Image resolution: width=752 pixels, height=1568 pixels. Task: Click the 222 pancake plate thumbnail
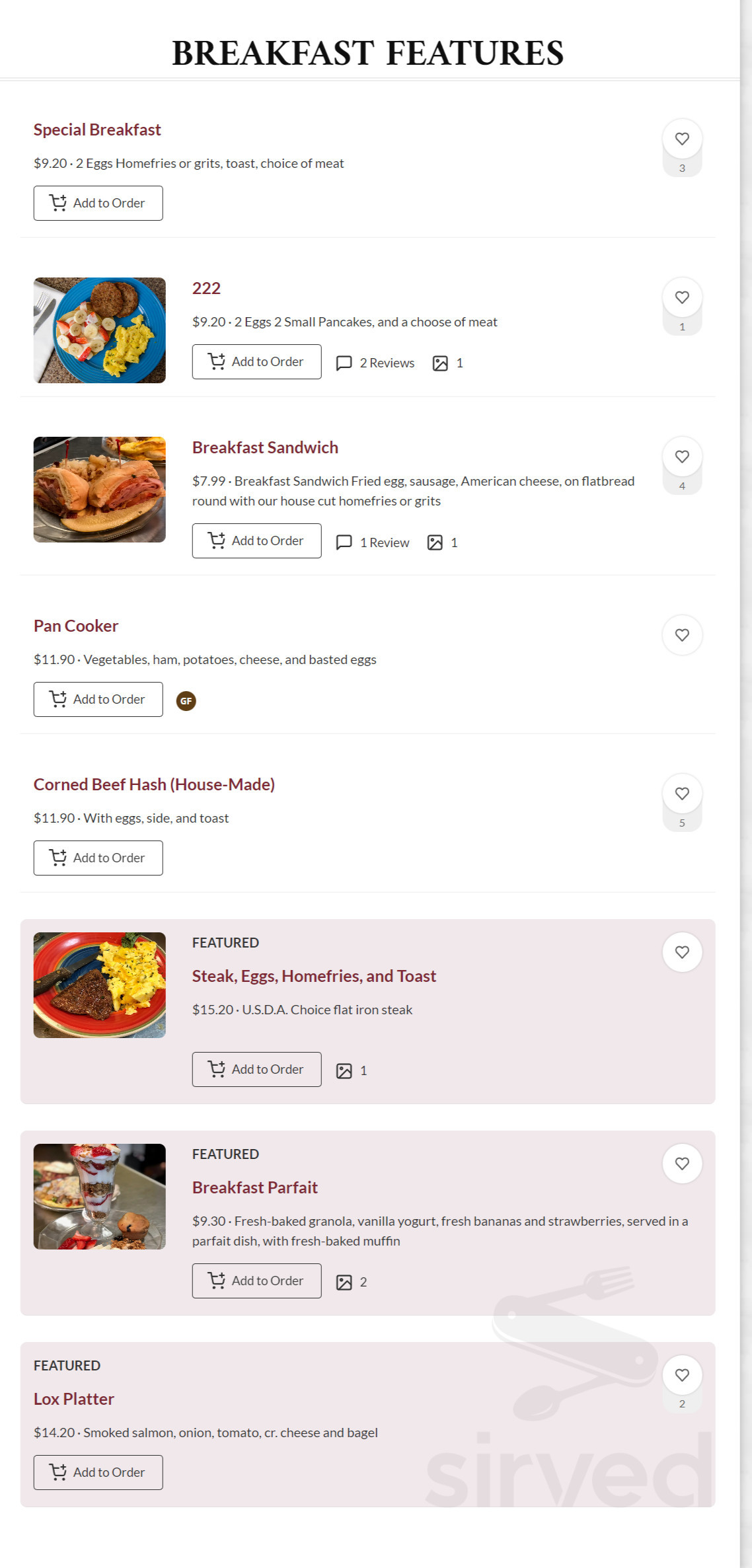[100, 329]
